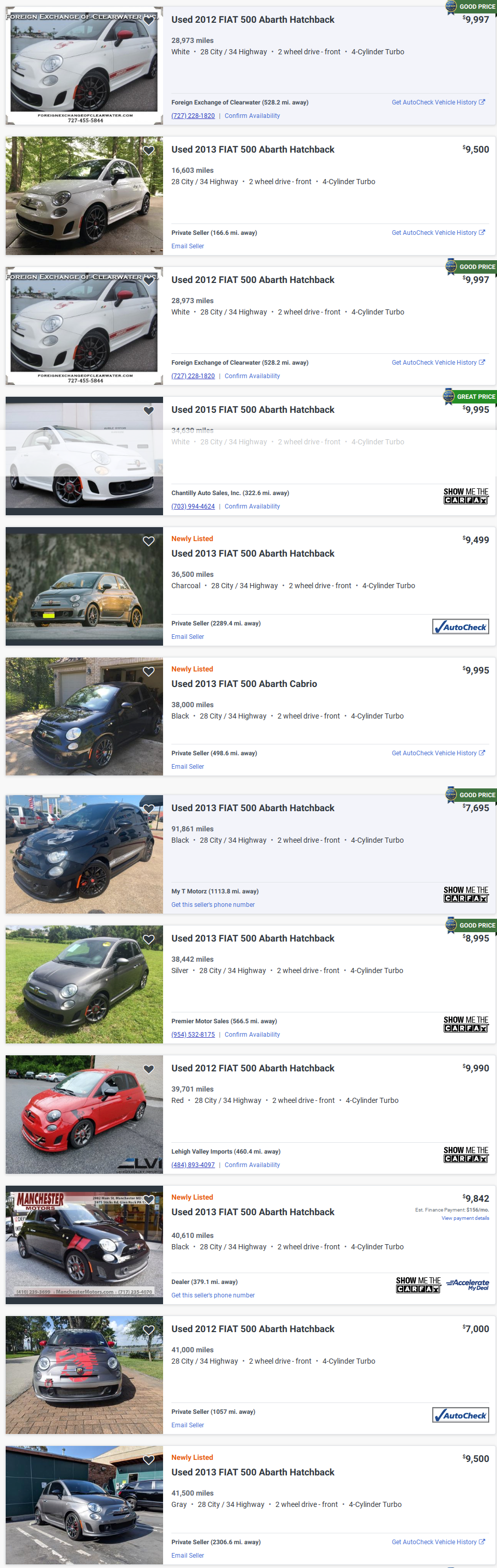View payment details for $9,842 Abarth
Viewport: 497px width, 1568px height.
(465, 1218)
